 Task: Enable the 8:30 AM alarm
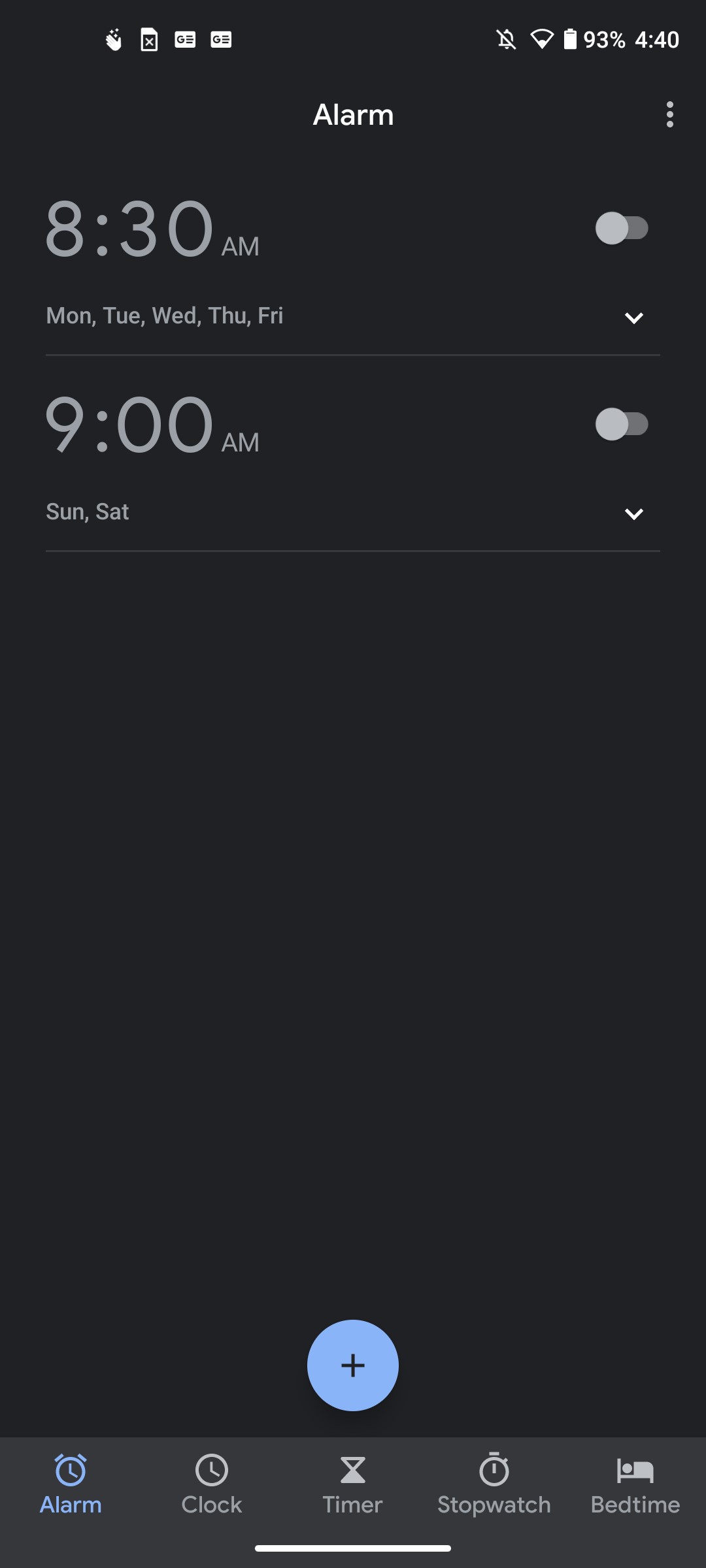point(622,228)
